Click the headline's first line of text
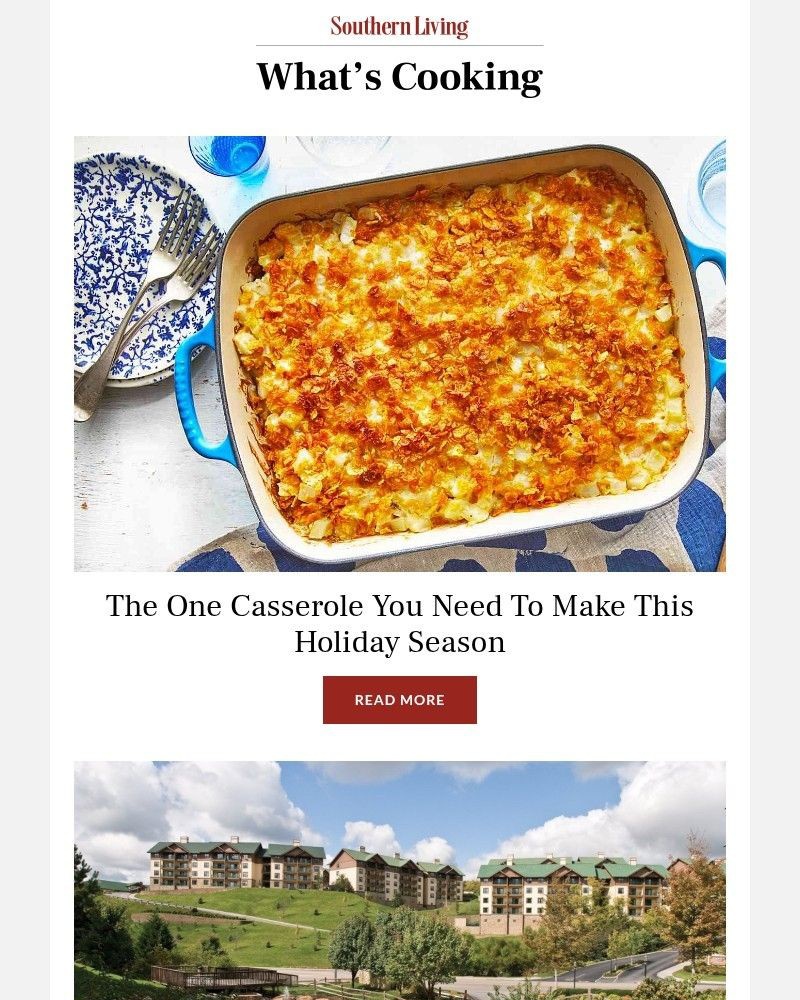The width and height of the screenshot is (800, 1000). [400, 606]
